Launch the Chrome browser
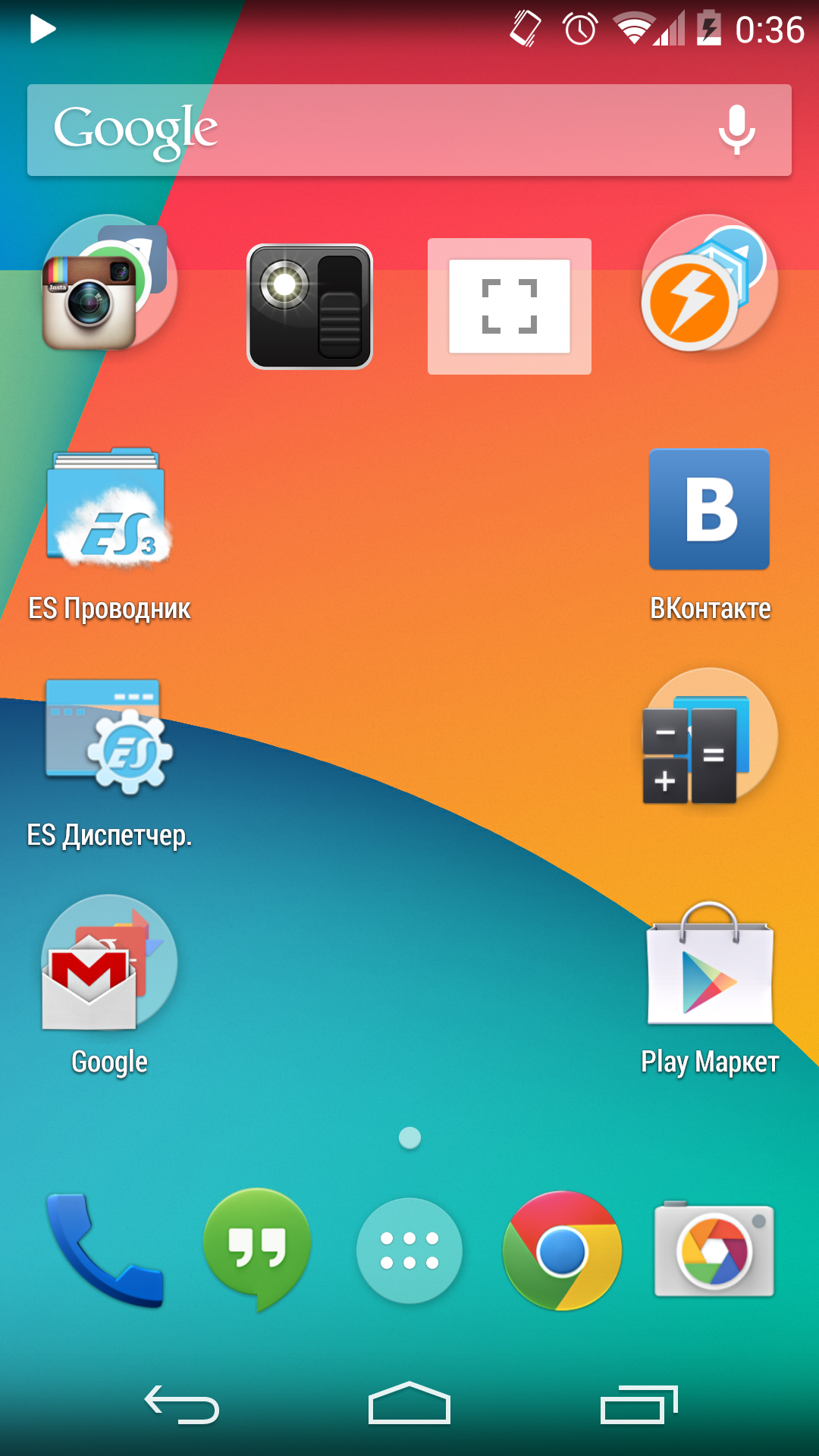Viewport: 819px width, 1456px height. point(562,1250)
